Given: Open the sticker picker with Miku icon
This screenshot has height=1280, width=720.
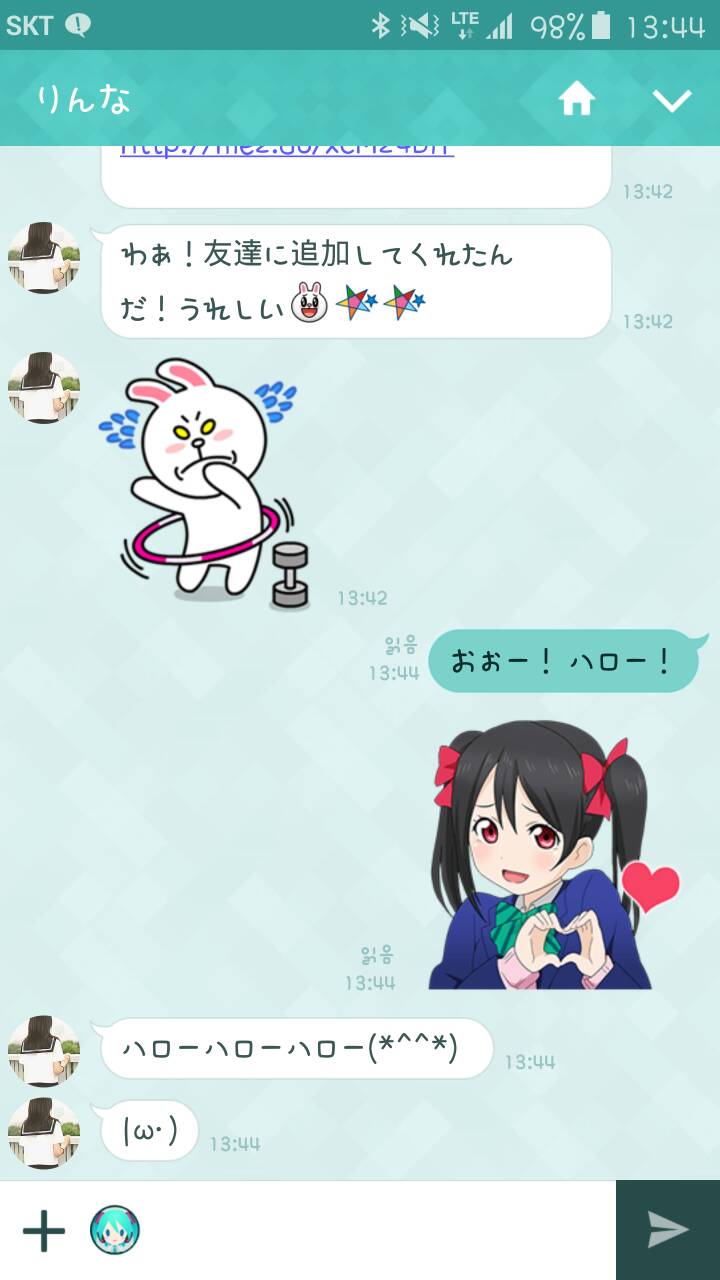Looking at the screenshot, I should click(115, 1230).
